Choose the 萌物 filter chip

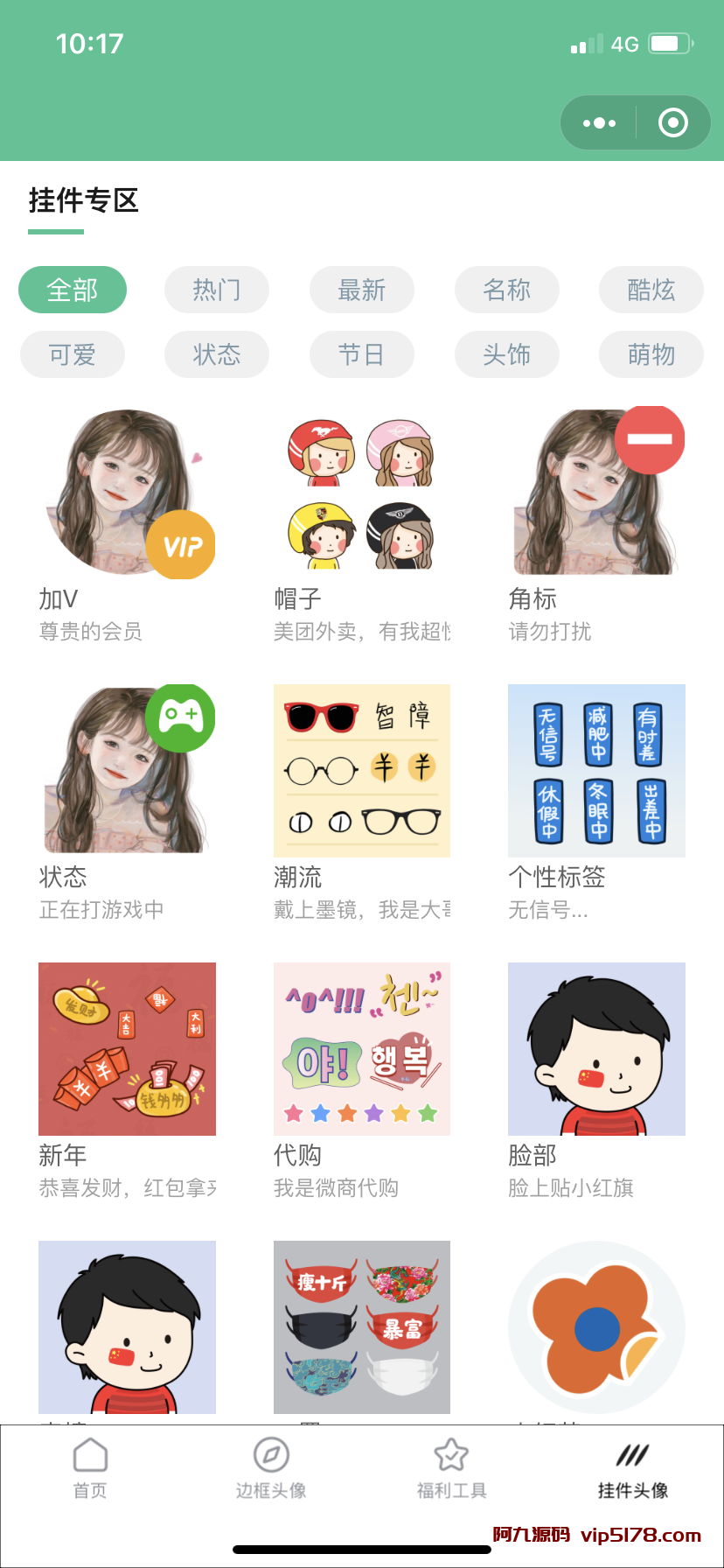[651, 354]
